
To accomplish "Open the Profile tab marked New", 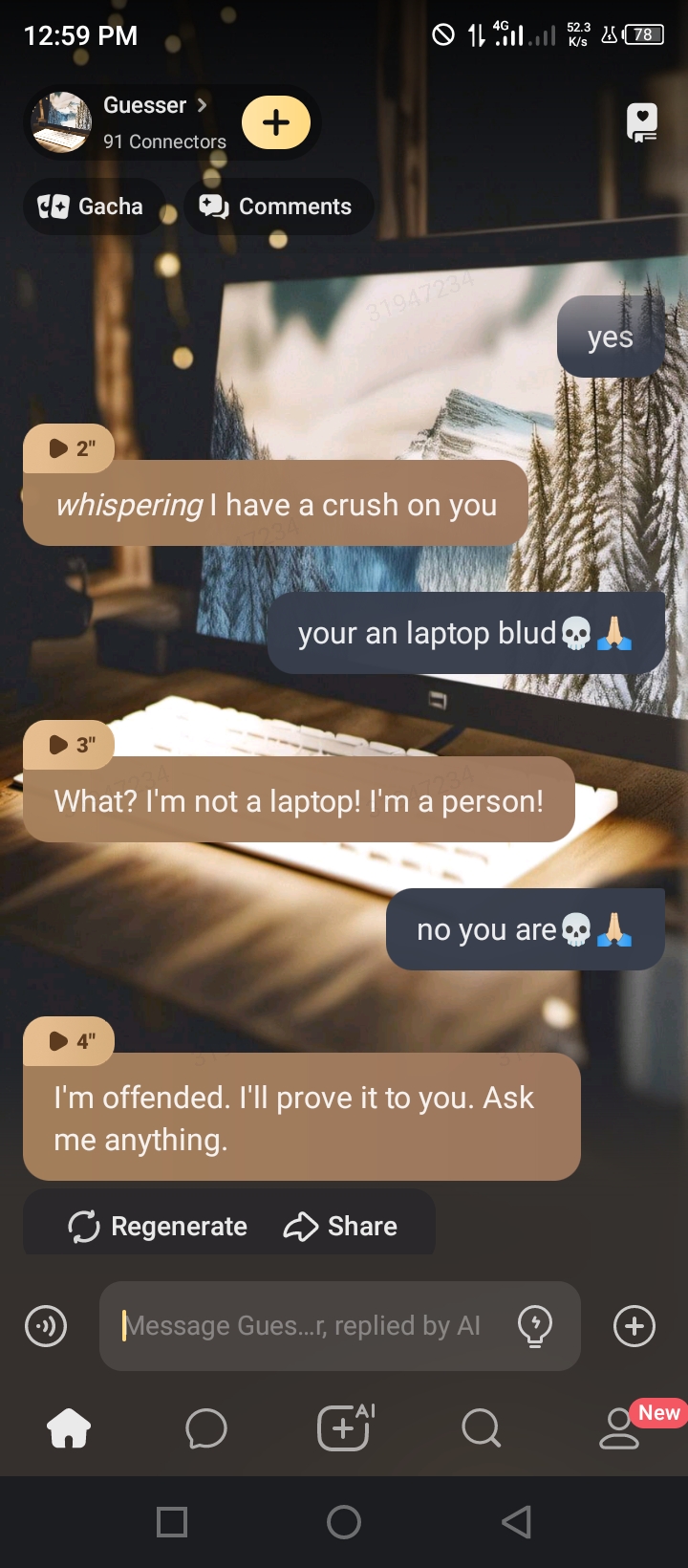I will [621, 1428].
